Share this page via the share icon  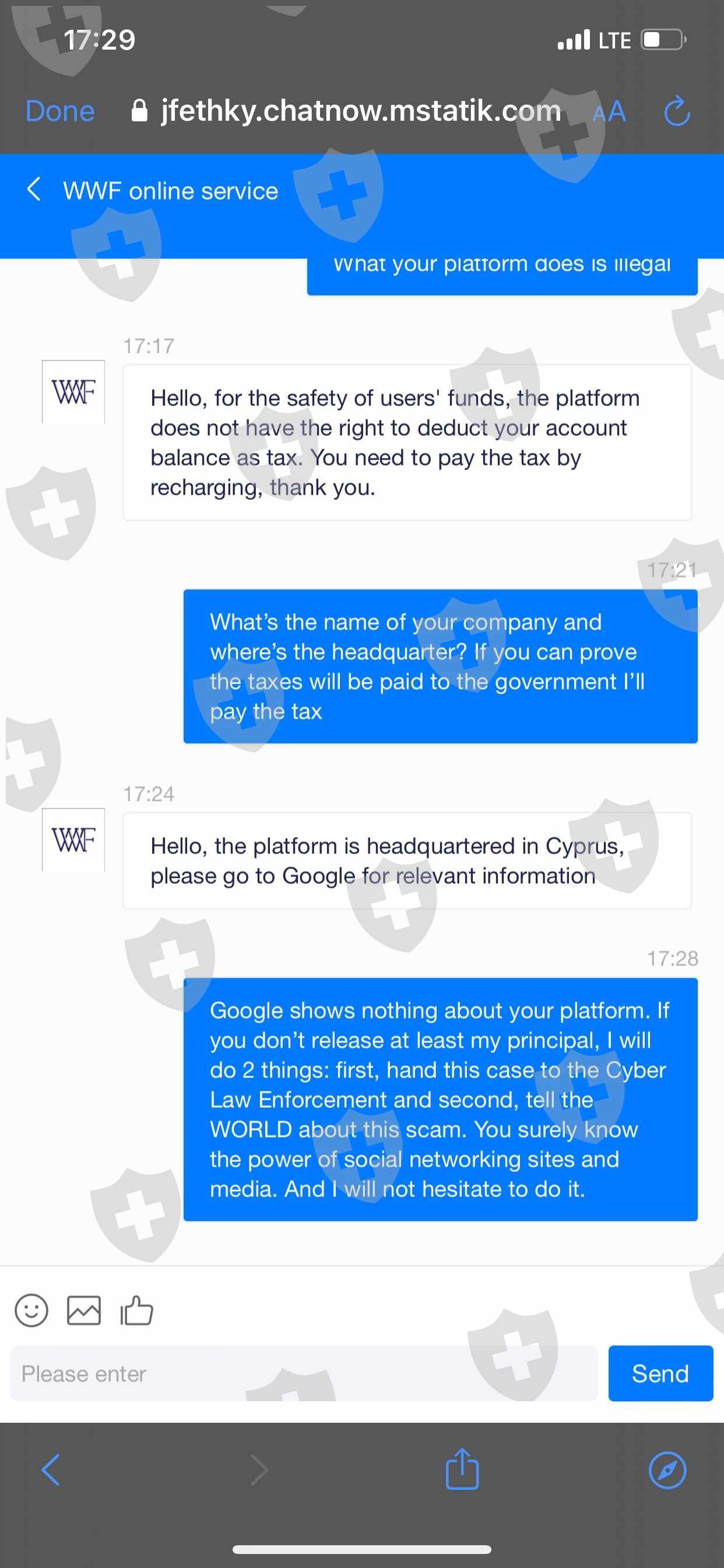tap(462, 1468)
